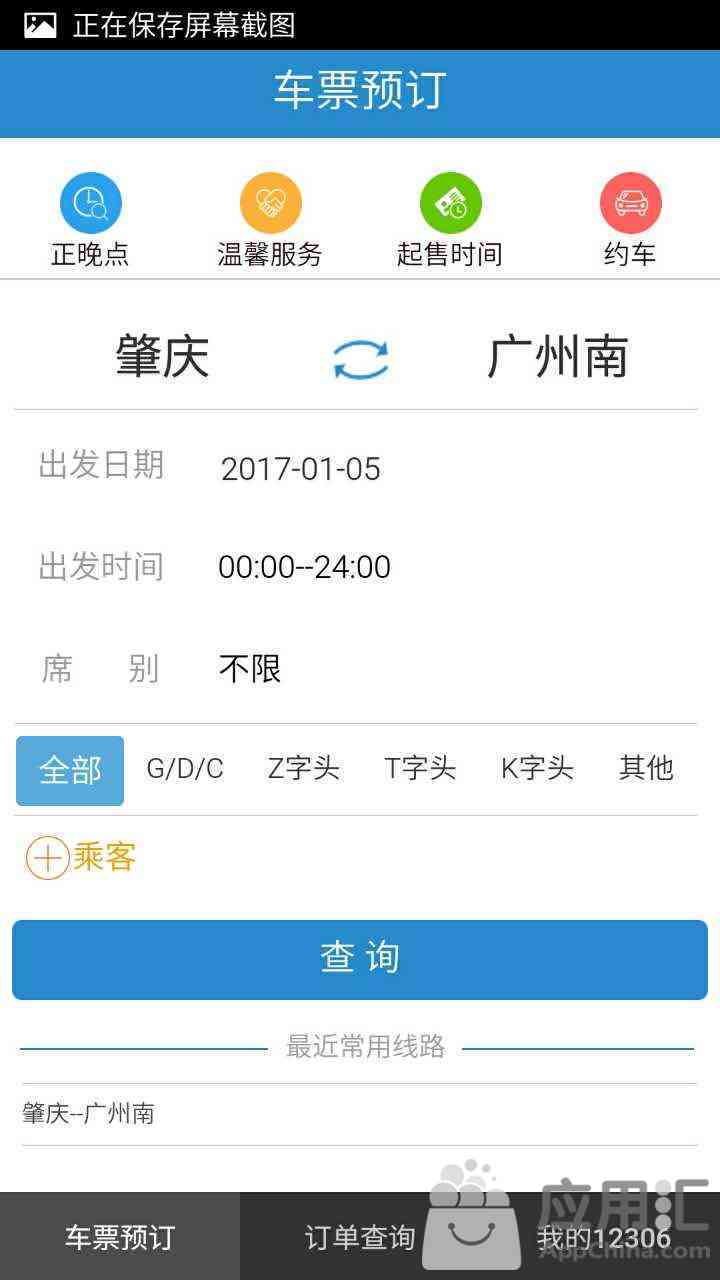Filter by G/D/C trains

[x=185, y=769]
